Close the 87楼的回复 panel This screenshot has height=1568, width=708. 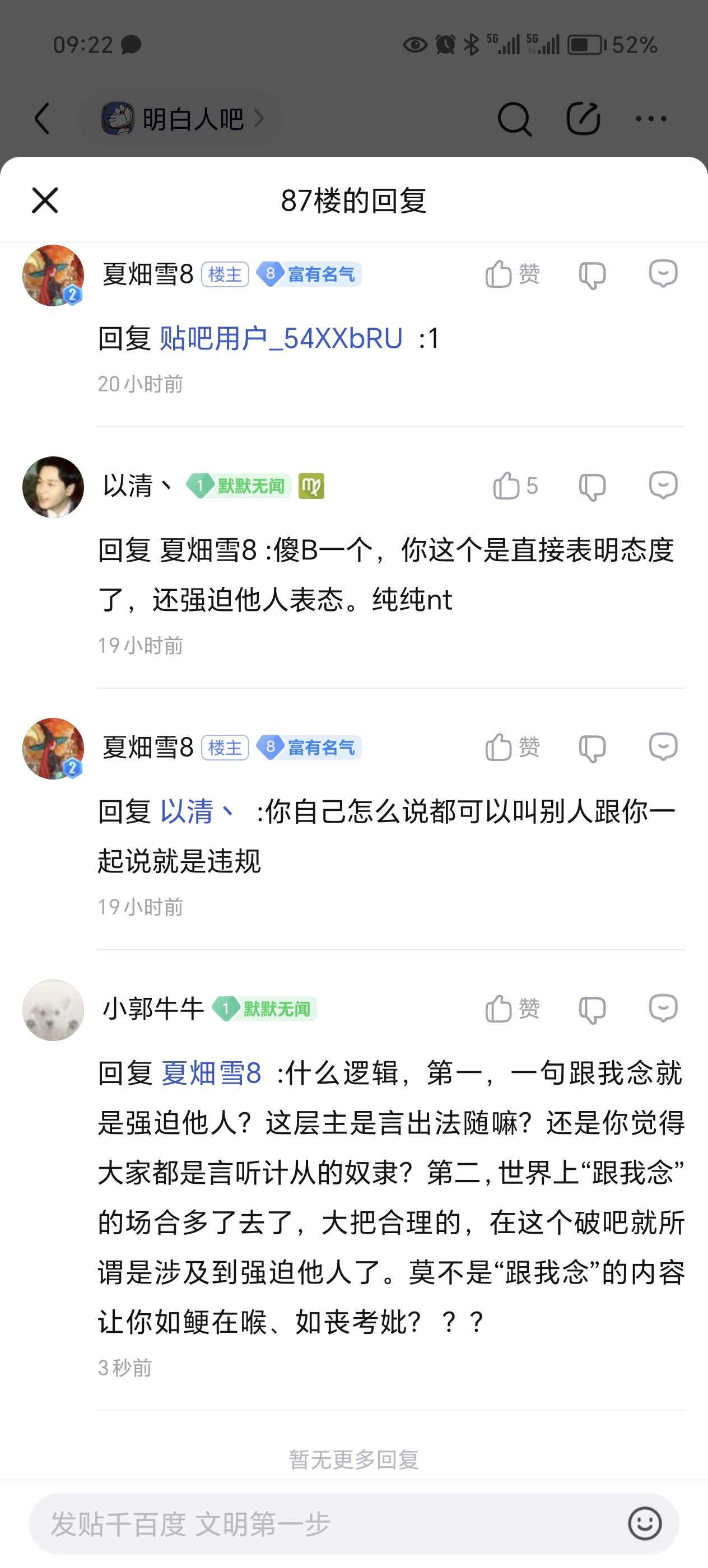click(44, 200)
